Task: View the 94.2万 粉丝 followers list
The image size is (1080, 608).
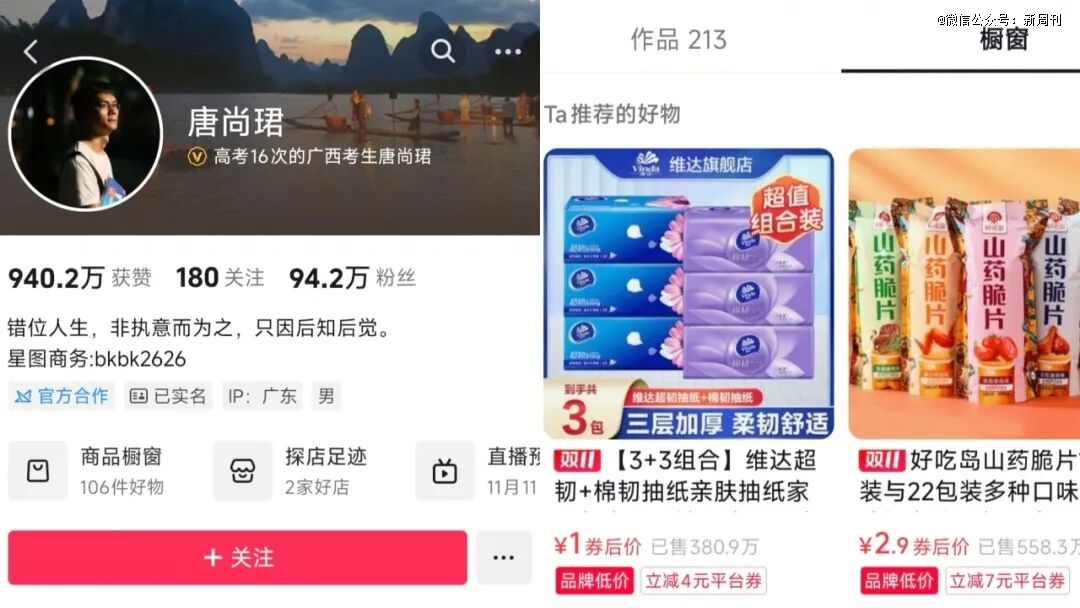Action: pos(352,278)
